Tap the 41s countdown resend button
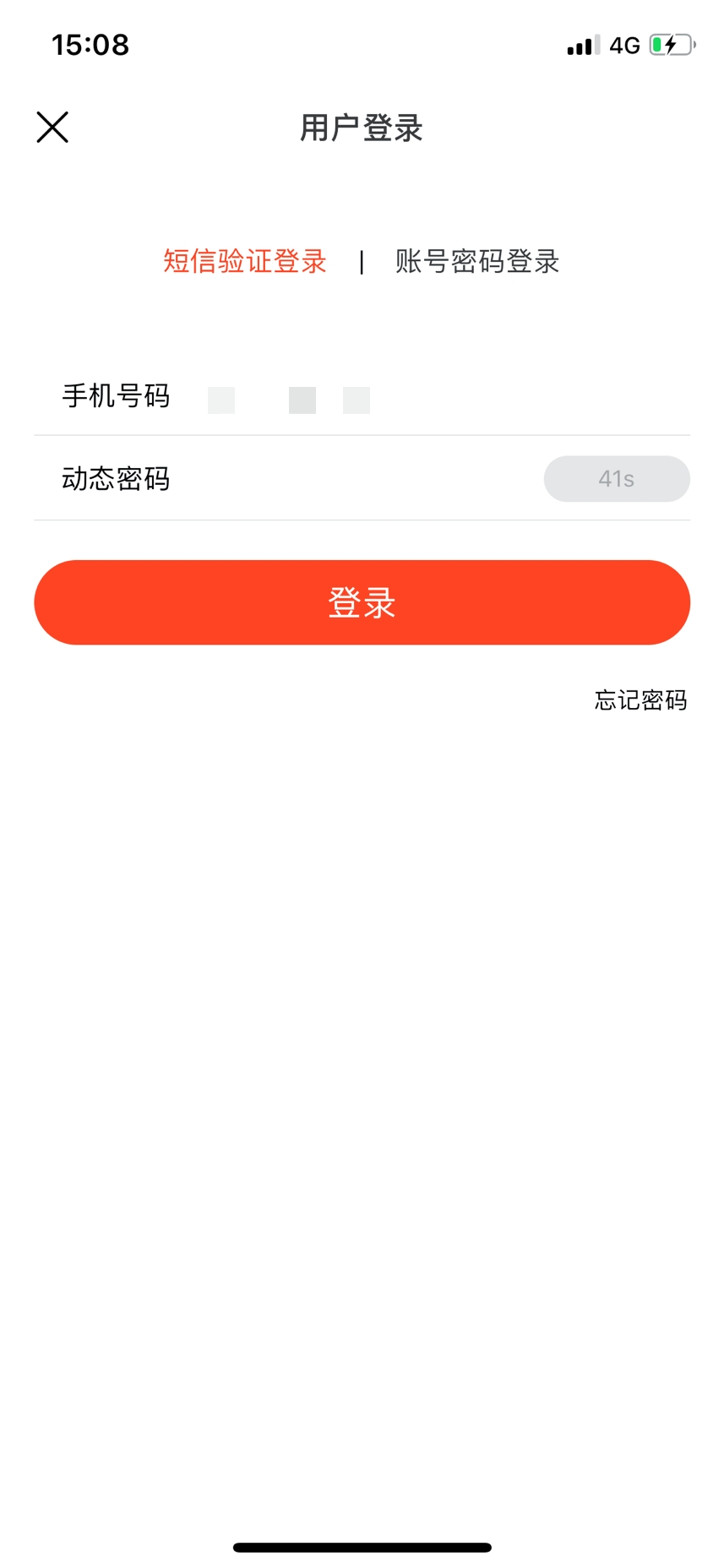 617,479
